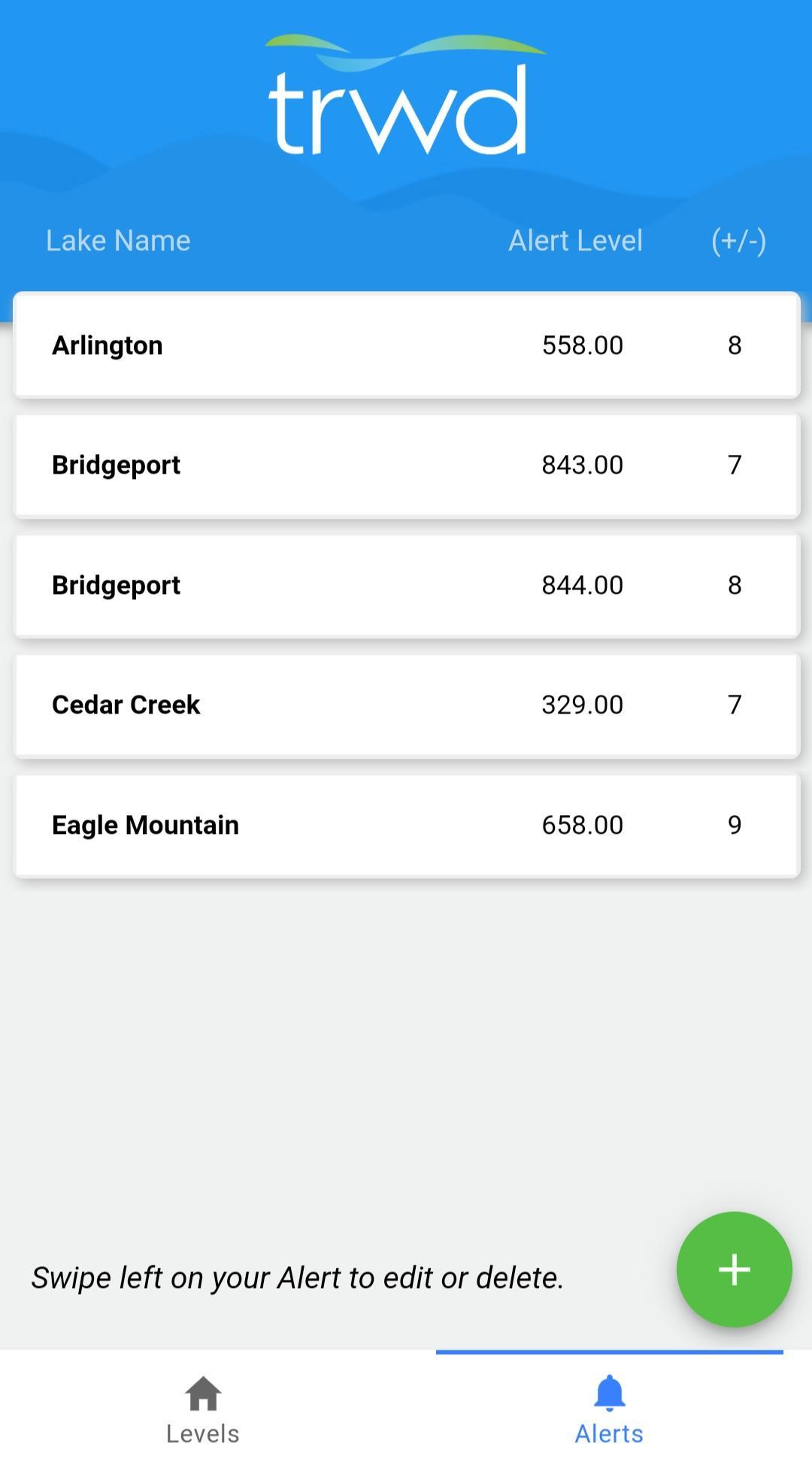Open the Cedar Creek alert entry
The height and width of the screenshot is (1461, 812).
[x=406, y=705]
